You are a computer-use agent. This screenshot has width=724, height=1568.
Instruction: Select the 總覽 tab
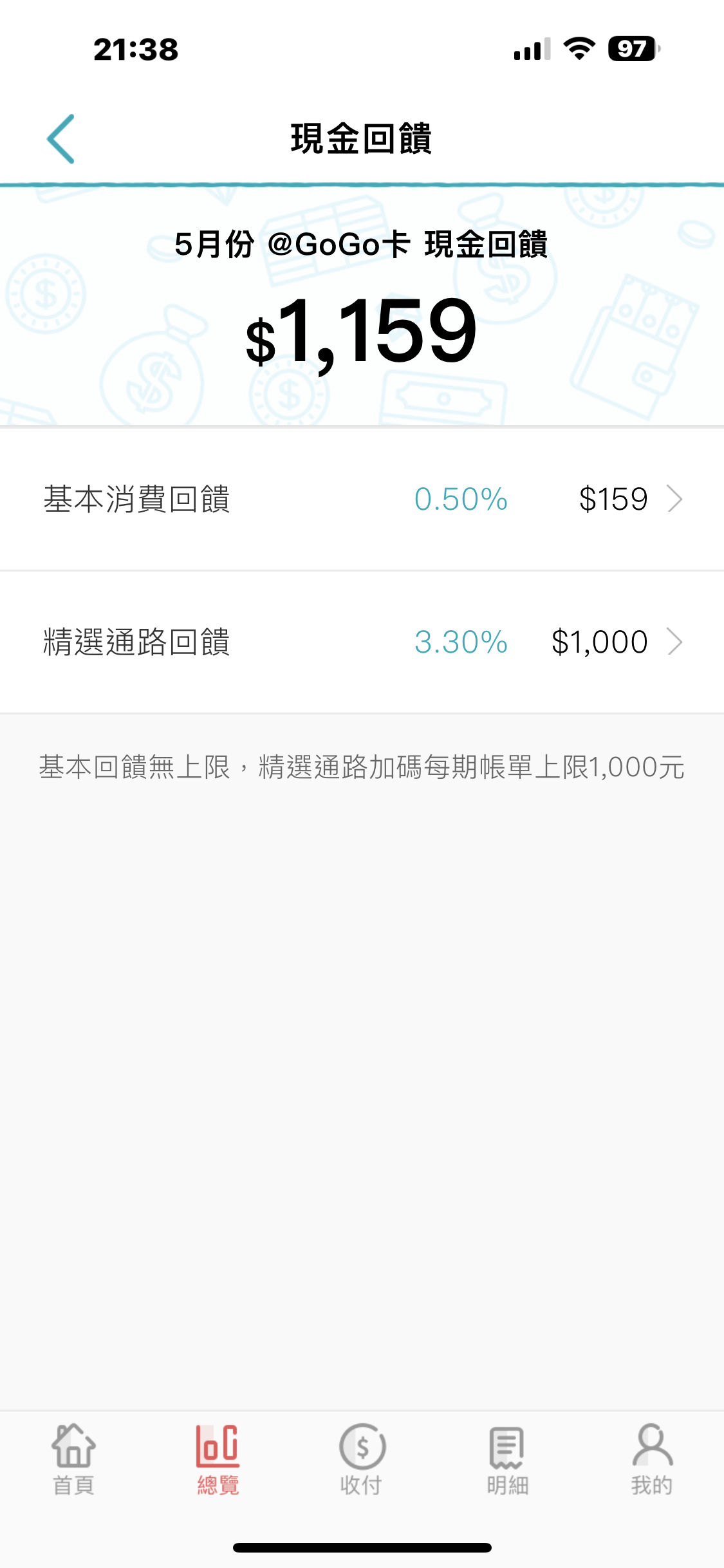[x=218, y=1459]
